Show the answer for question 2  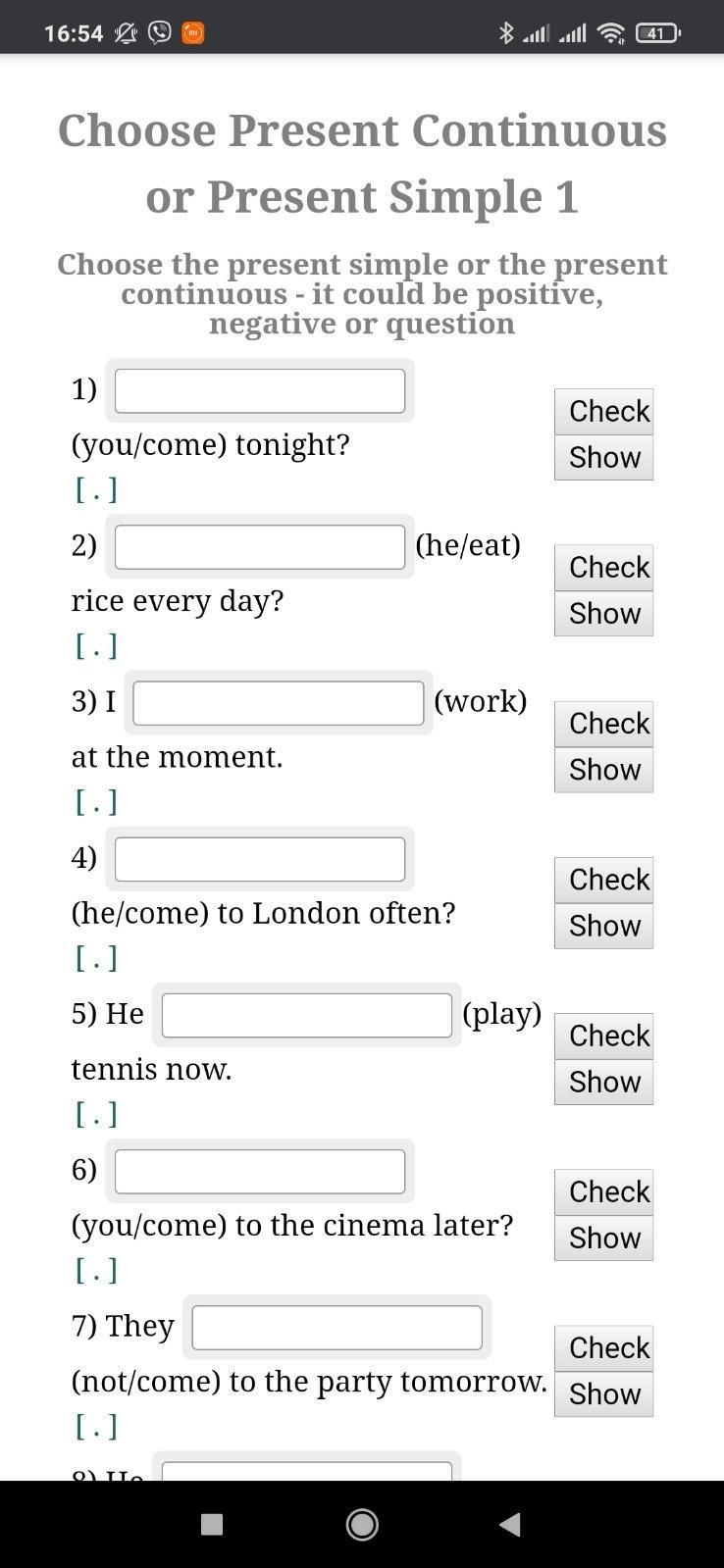coord(603,613)
